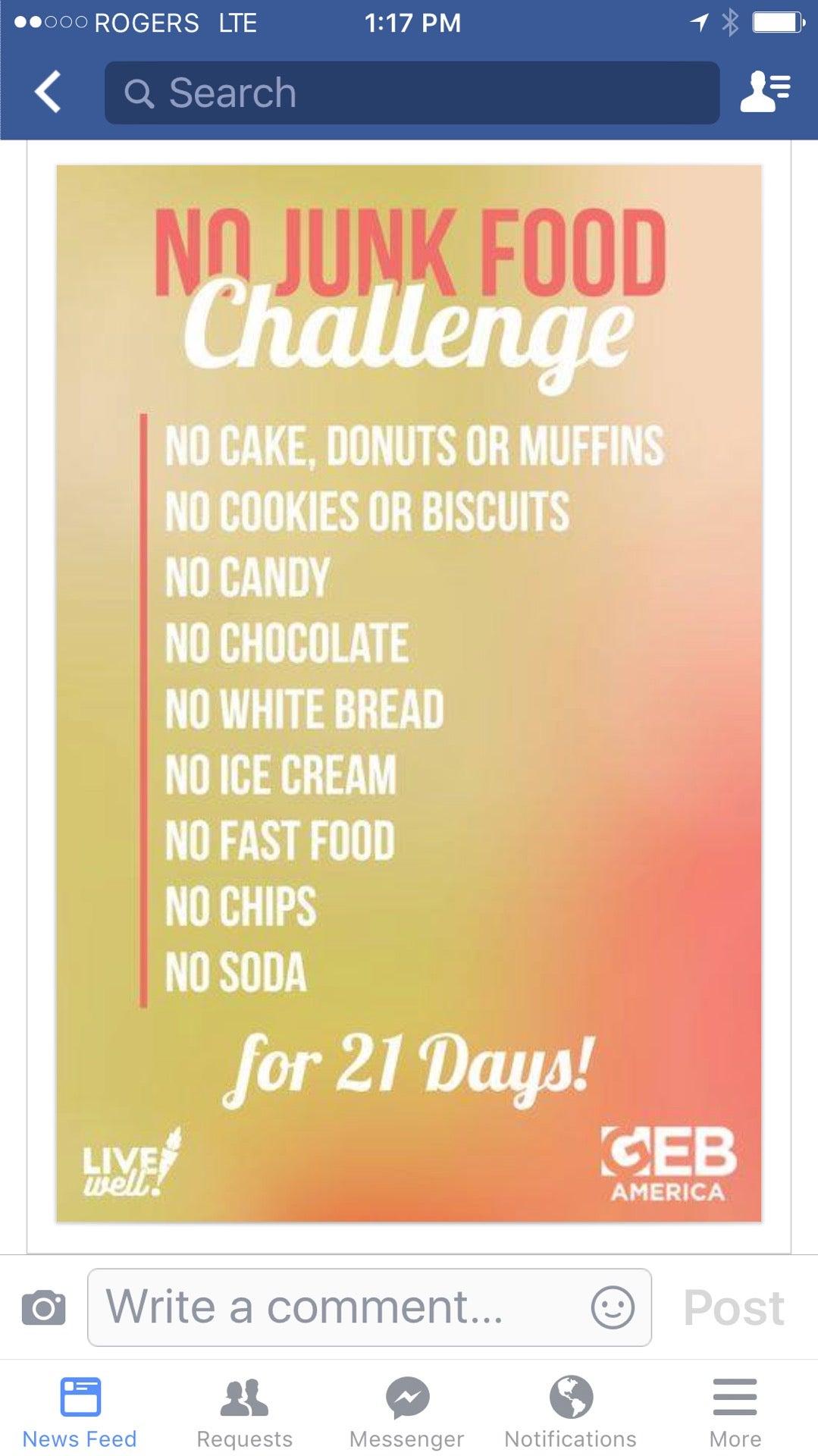Open the Search field
Screen dimensions: 818x1456
(412, 93)
